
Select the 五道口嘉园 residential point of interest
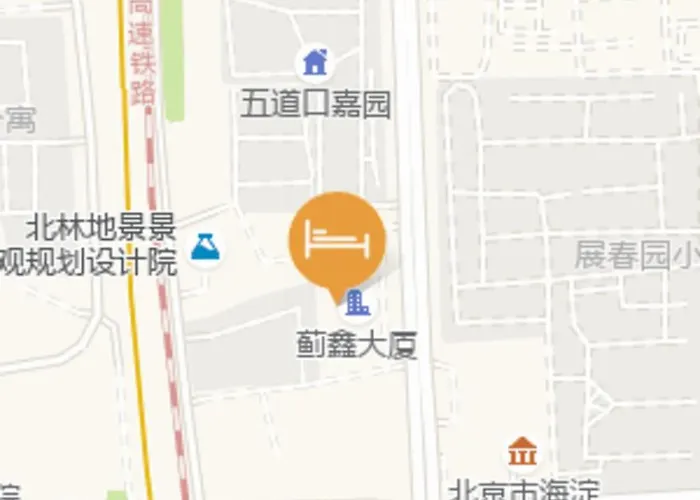coord(316,63)
